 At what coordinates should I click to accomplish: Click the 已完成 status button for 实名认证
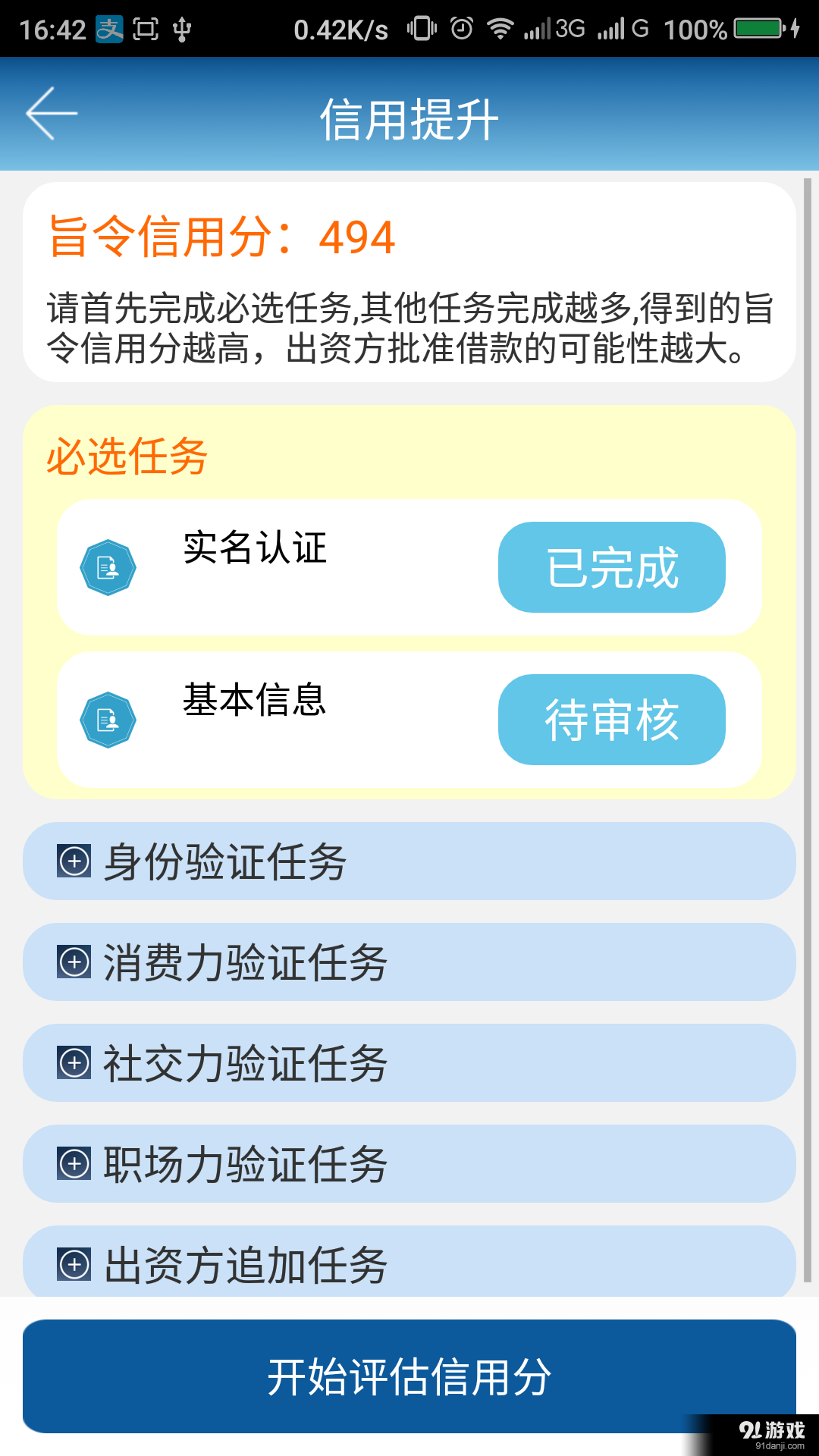click(x=612, y=567)
